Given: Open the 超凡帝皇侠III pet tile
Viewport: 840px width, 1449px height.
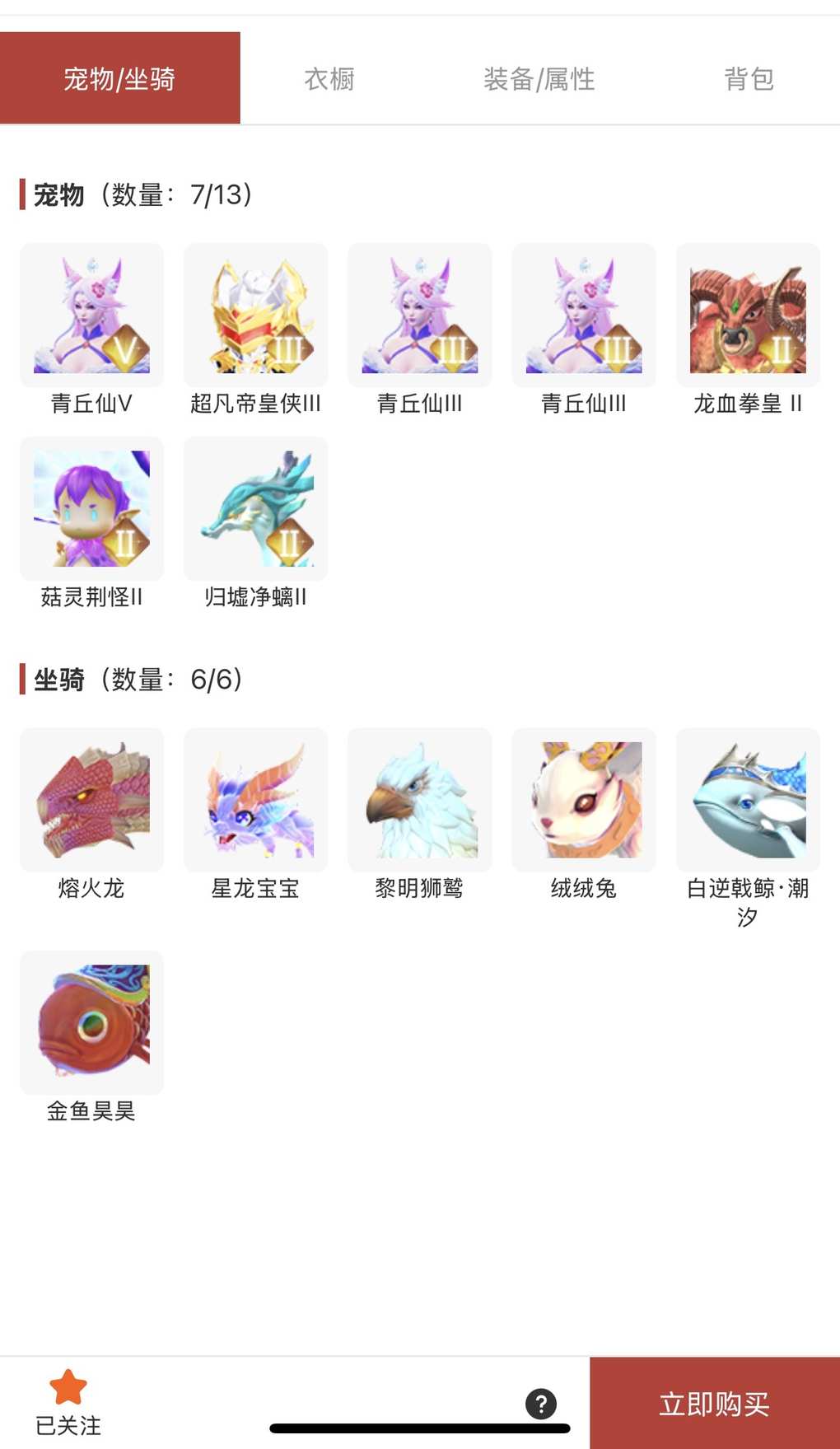Looking at the screenshot, I should tap(255, 316).
